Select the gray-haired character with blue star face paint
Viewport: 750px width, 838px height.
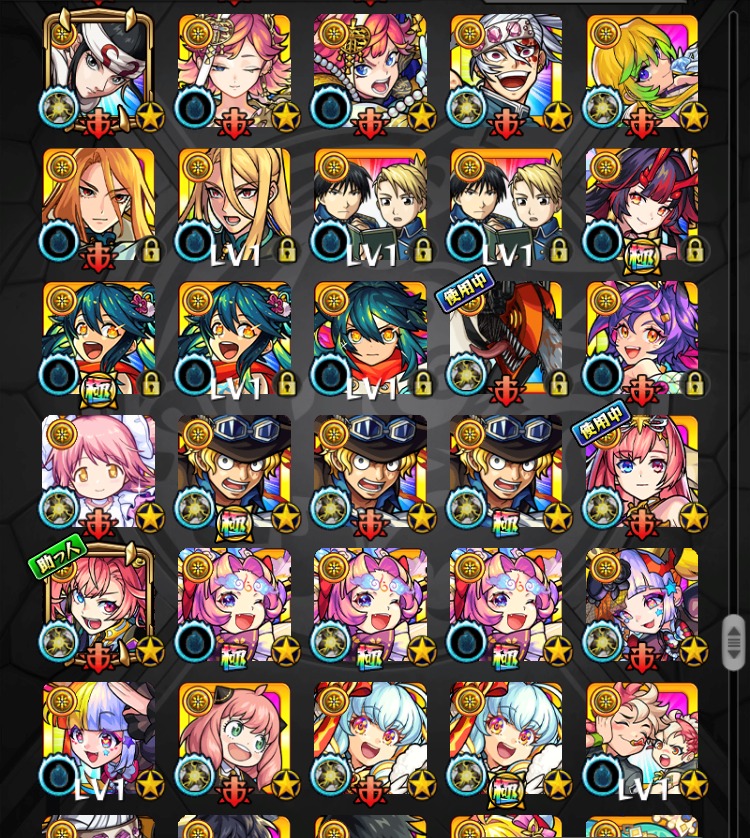pos(641,604)
